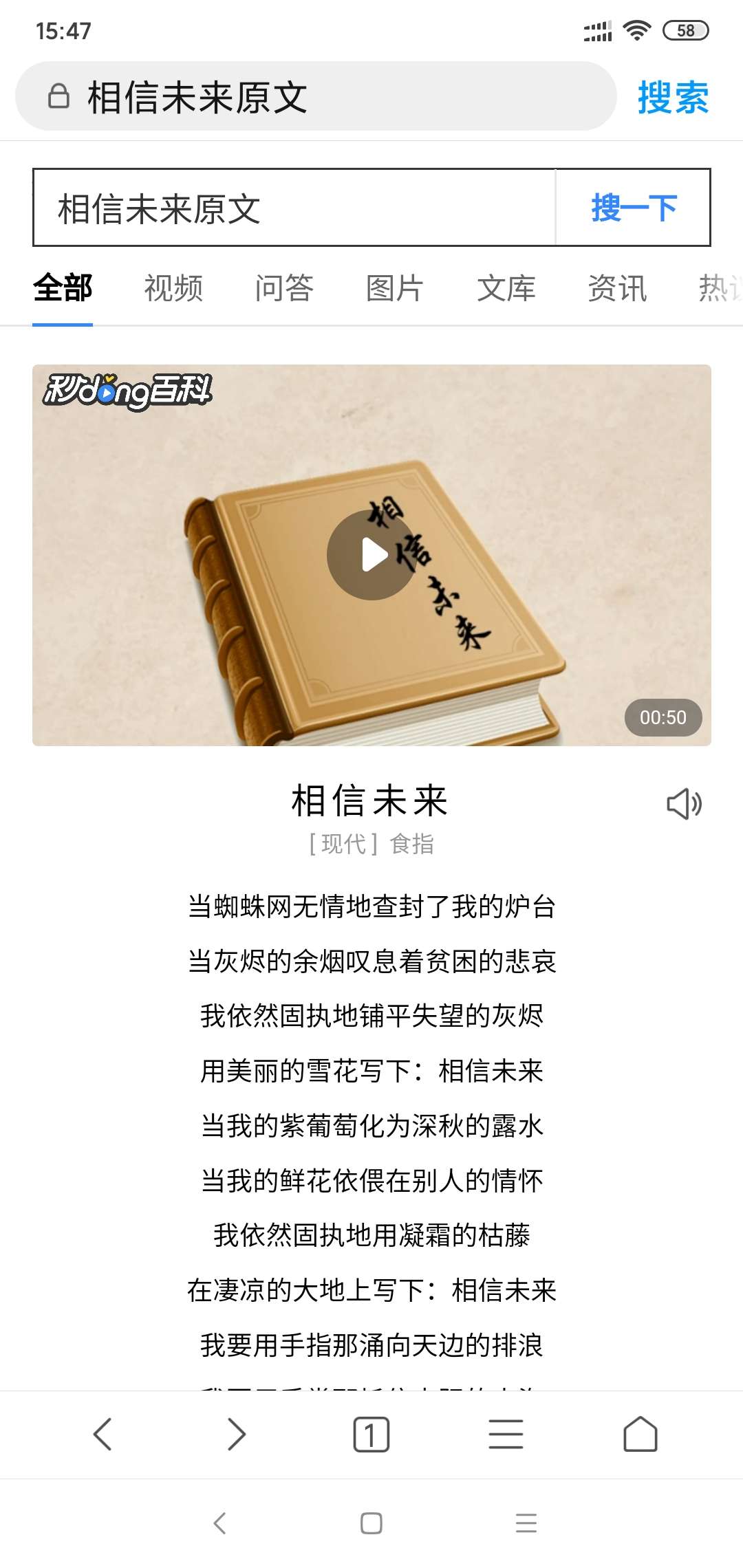Switch to the 图片 tab
Screen dimensions: 743x1568
pyautogui.click(x=394, y=289)
